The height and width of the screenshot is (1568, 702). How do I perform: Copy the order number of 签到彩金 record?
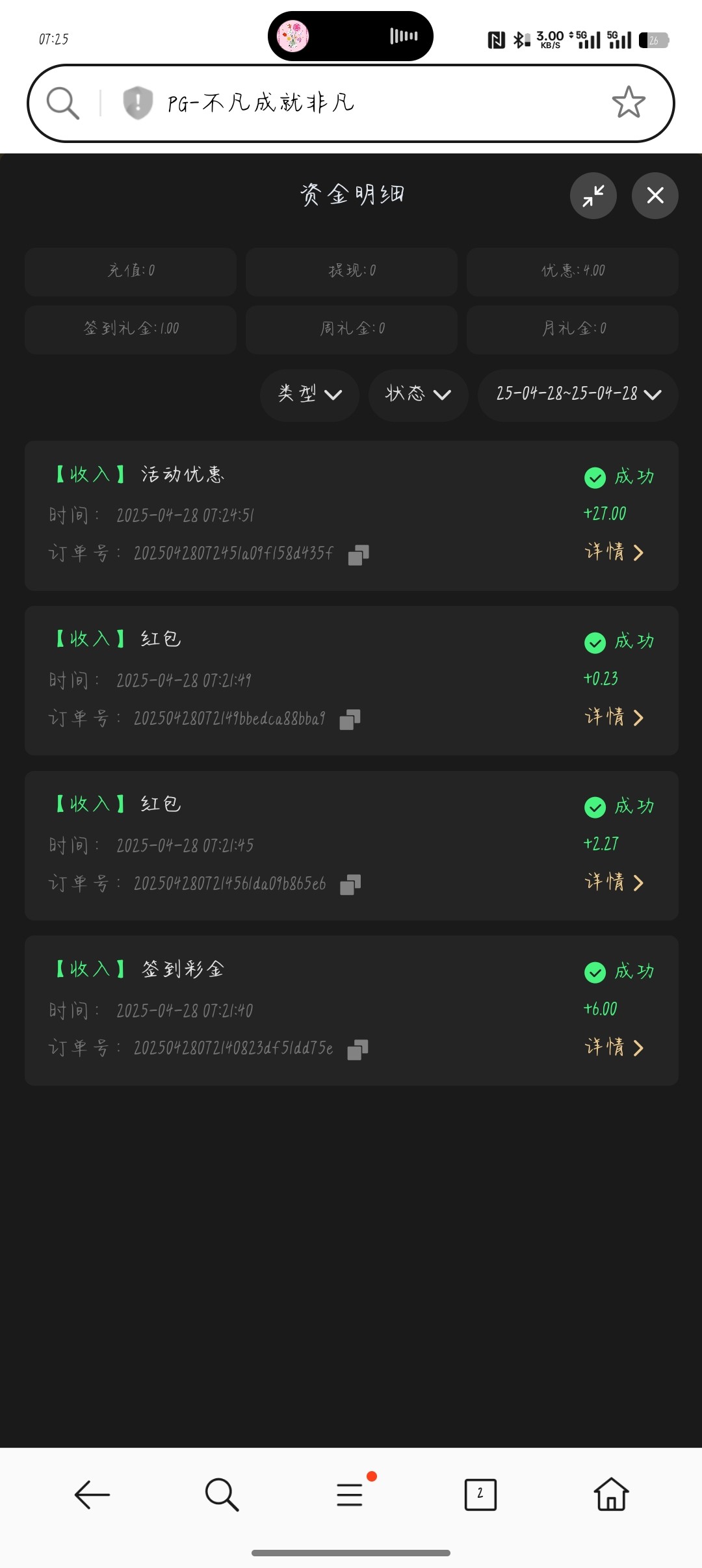(357, 1049)
